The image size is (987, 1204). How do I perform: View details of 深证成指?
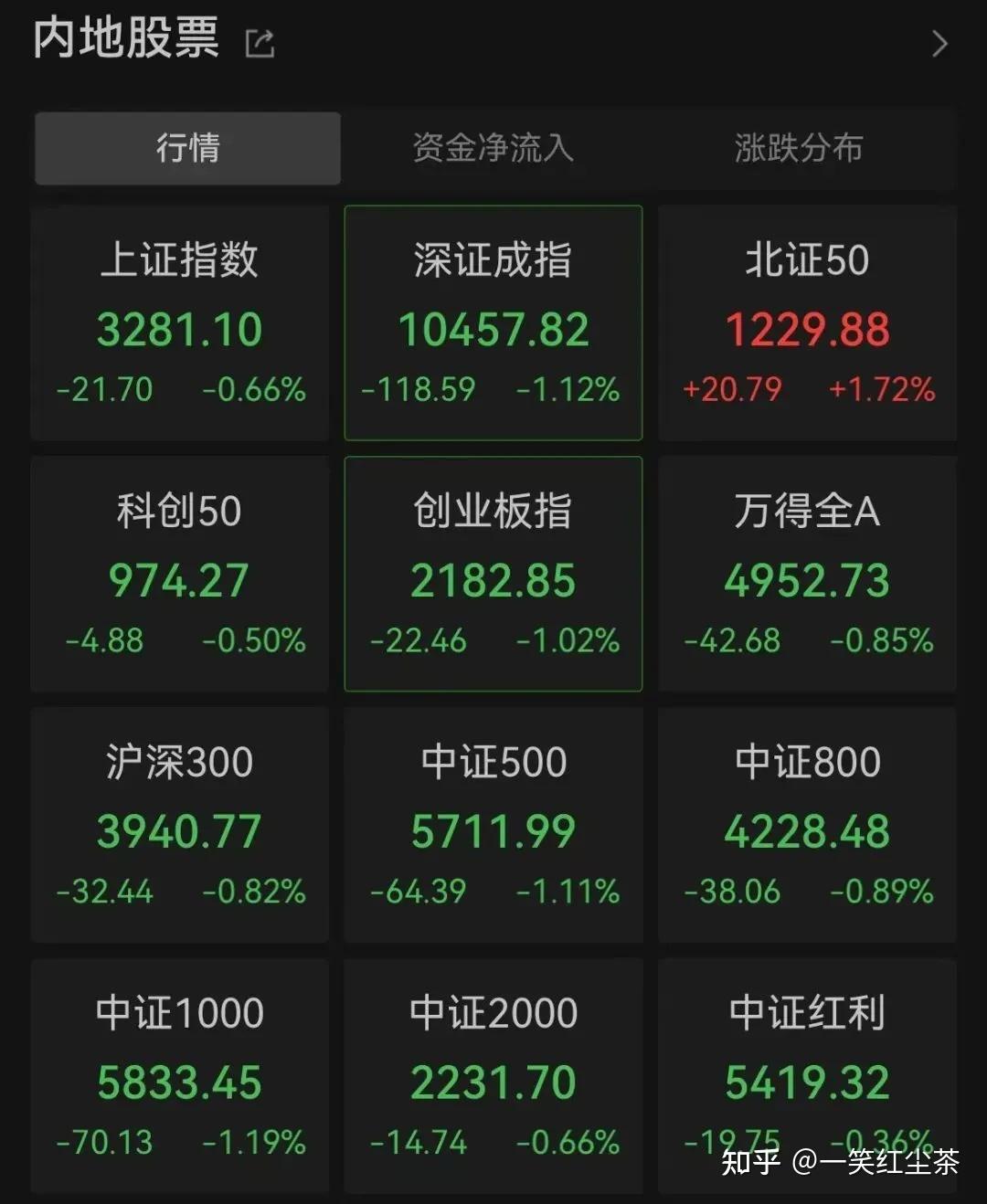tap(493, 324)
